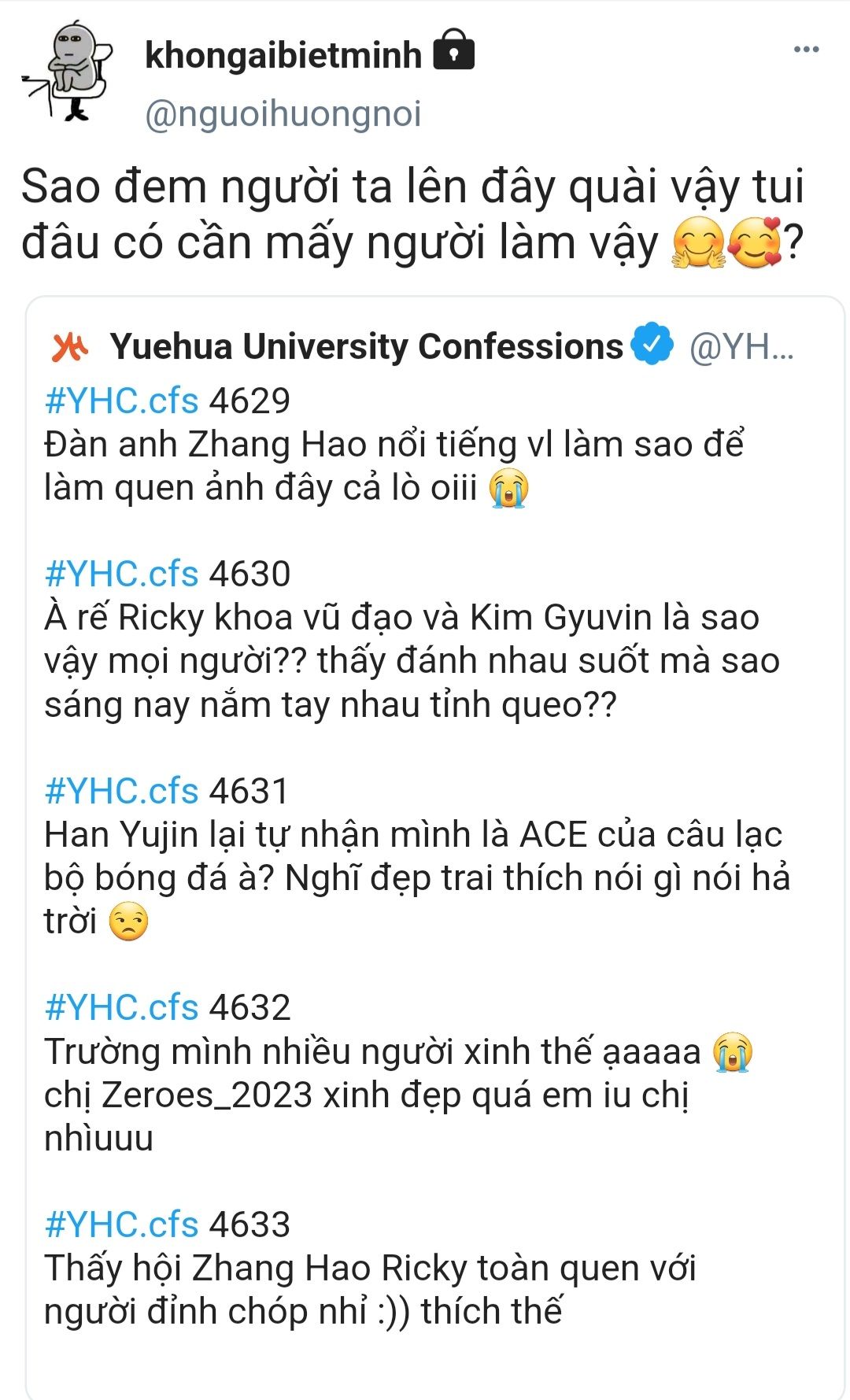Tap the #YHC.cfs hashtag beside 4633
The width and height of the screenshot is (850, 1400).
pos(122,1225)
